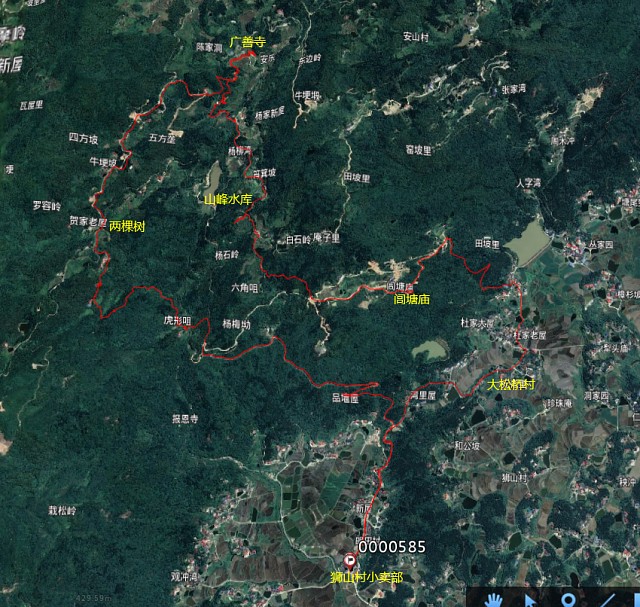Tap the 0000585 location marker
This screenshot has height=607, width=640.
pyautogui.click(x=350, y=561)
